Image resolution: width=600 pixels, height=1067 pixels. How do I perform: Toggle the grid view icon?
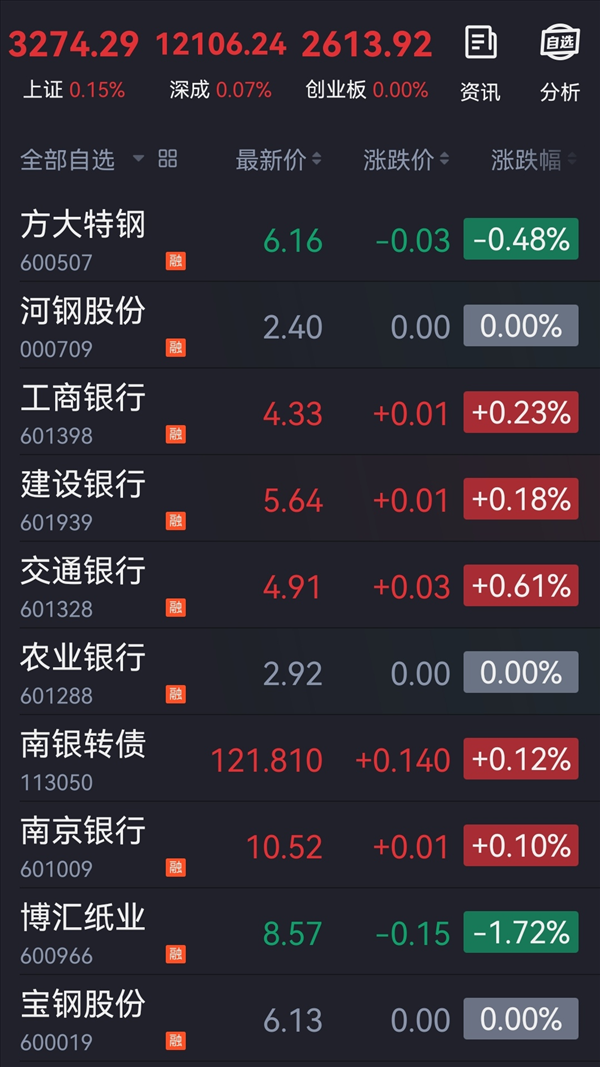167,159
